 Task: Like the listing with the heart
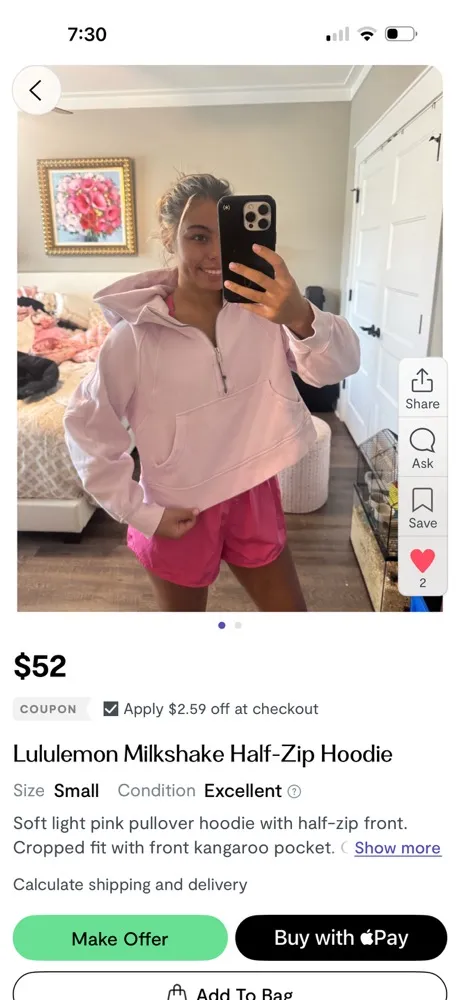pyautogui.click(x=422, y=566)
